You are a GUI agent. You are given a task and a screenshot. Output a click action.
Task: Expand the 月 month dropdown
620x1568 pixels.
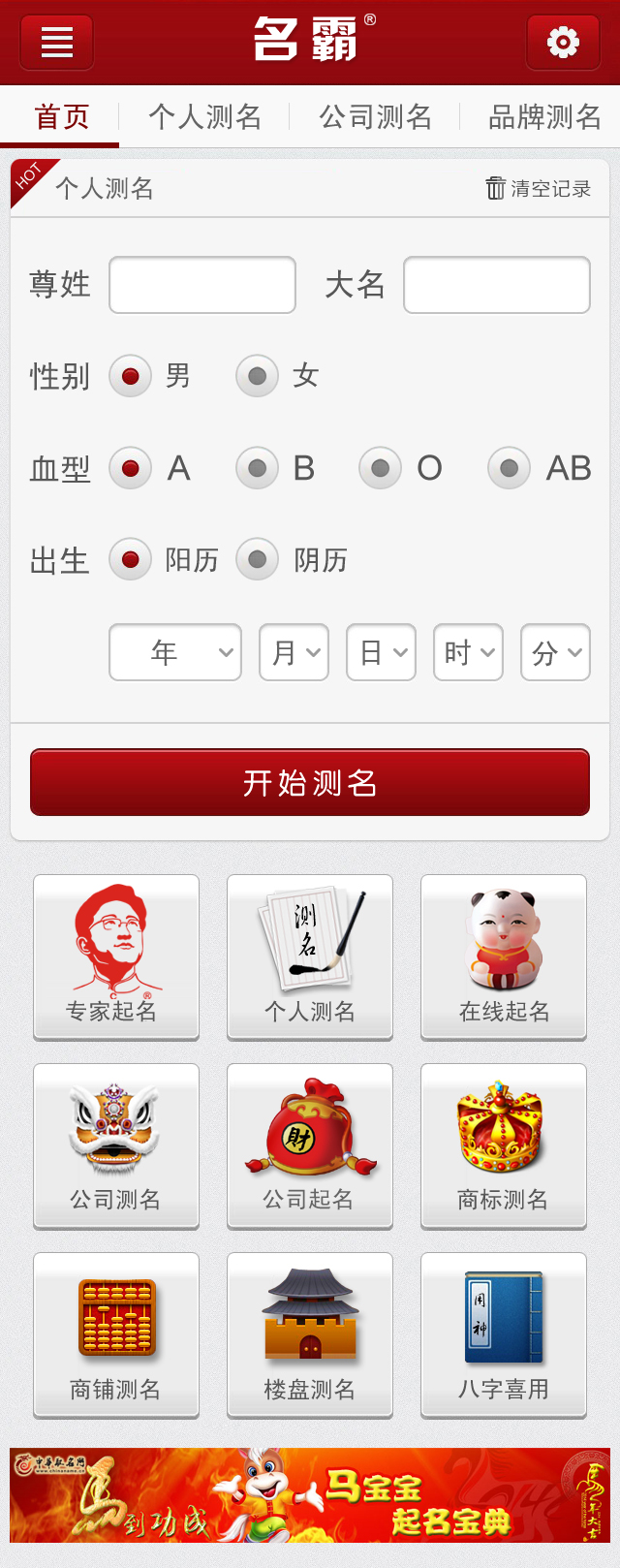point(294,652)
